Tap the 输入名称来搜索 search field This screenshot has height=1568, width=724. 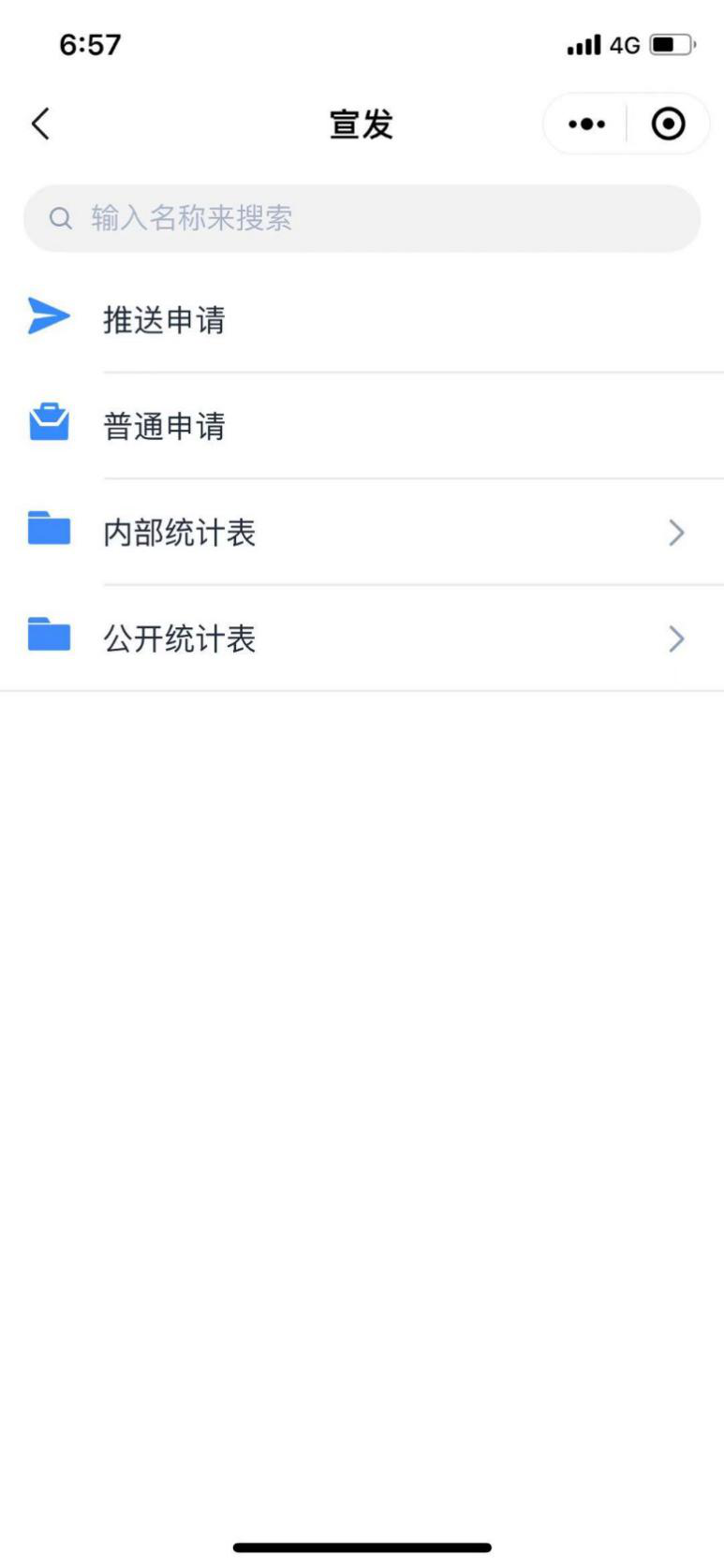[362, 218]
